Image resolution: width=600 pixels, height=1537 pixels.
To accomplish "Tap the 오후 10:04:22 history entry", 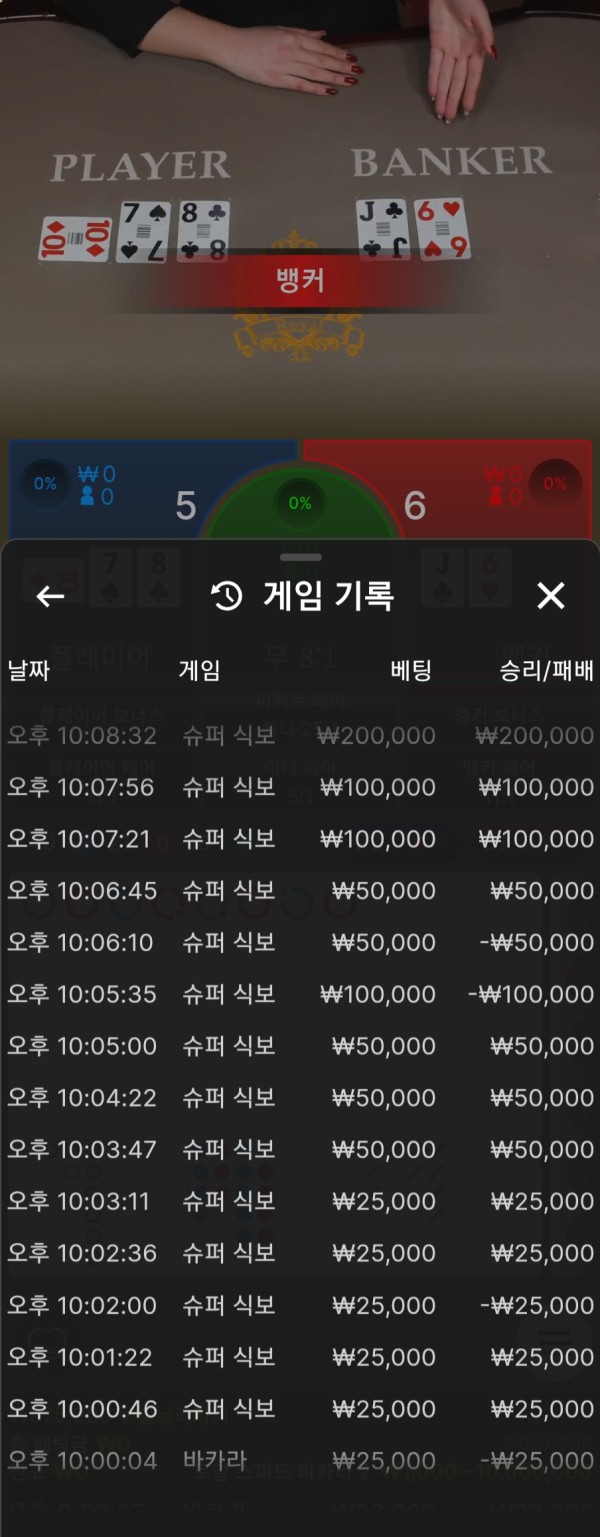I will [x=300, y=1098].
